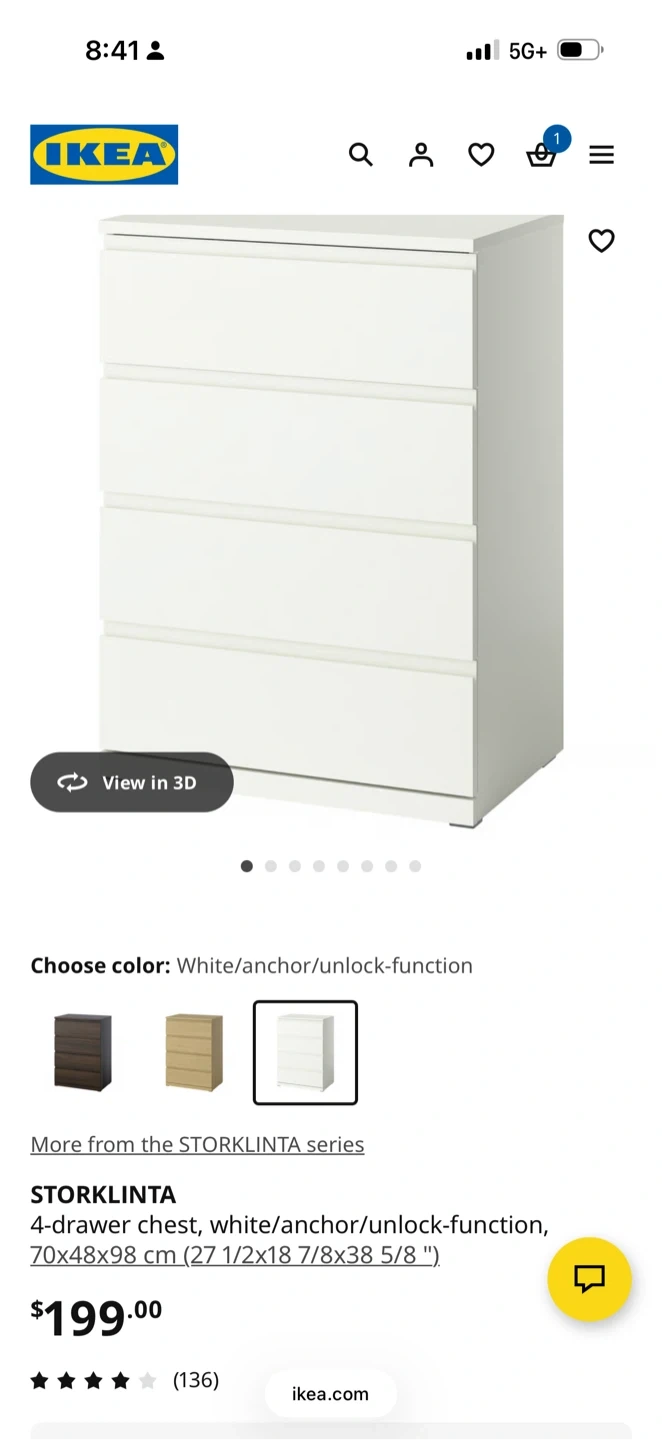Select the oak color option
Image resolution: width=662 pixels, height=1440 pixels.
[x=194, y=1052]
